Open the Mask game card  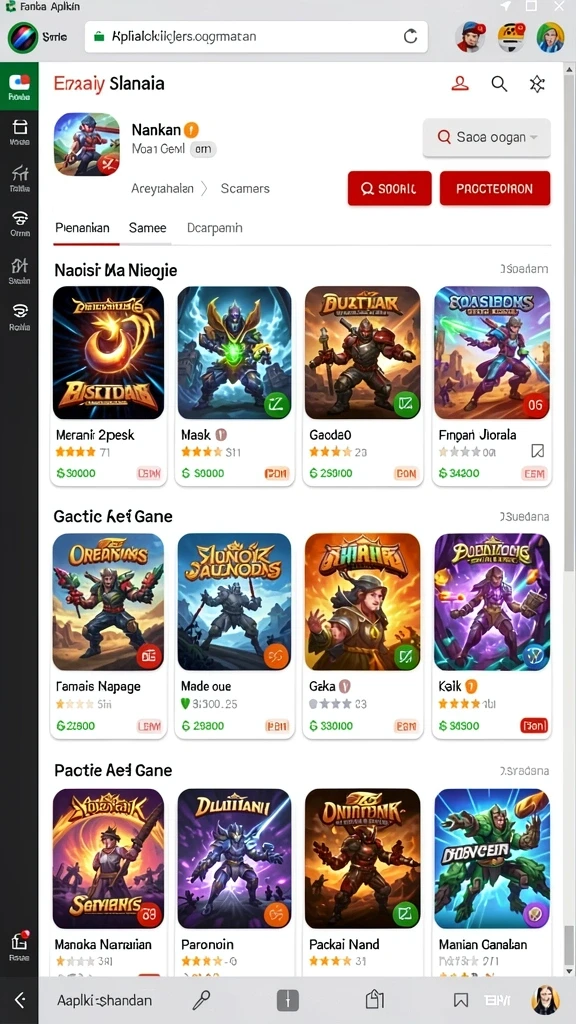(234, 386)
